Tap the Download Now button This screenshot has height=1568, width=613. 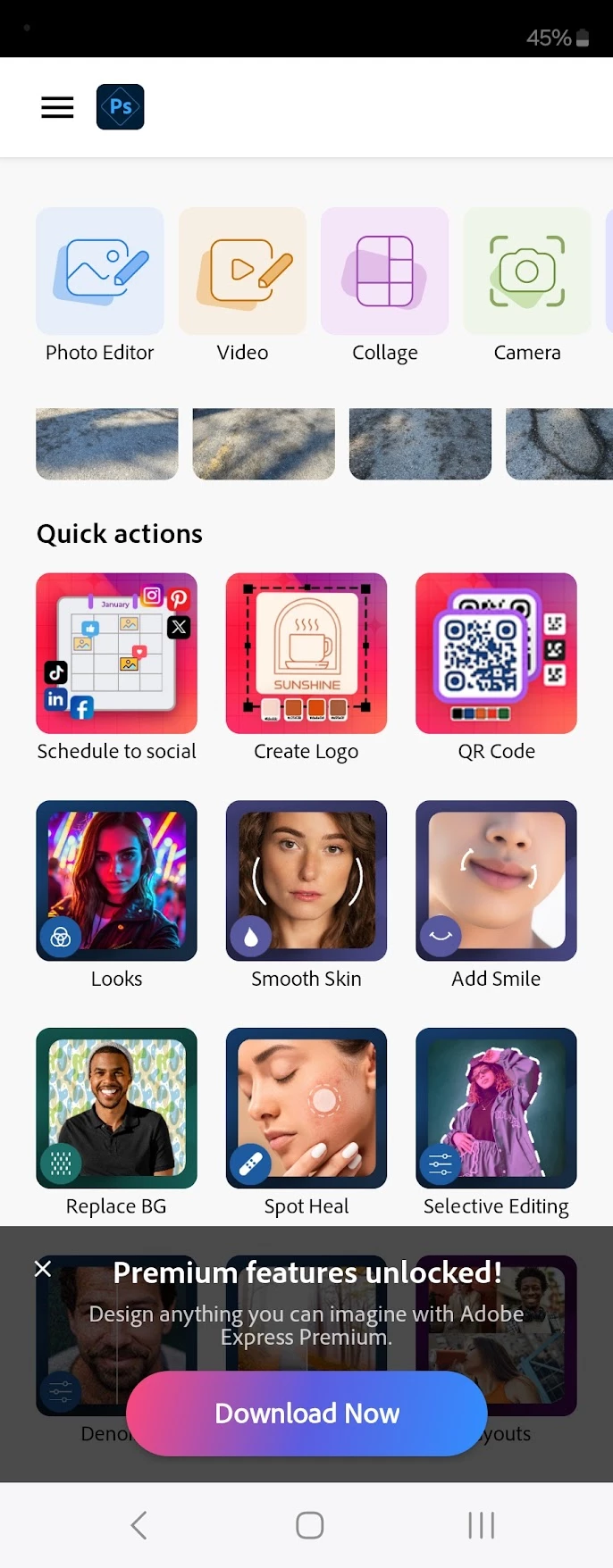306,1414
